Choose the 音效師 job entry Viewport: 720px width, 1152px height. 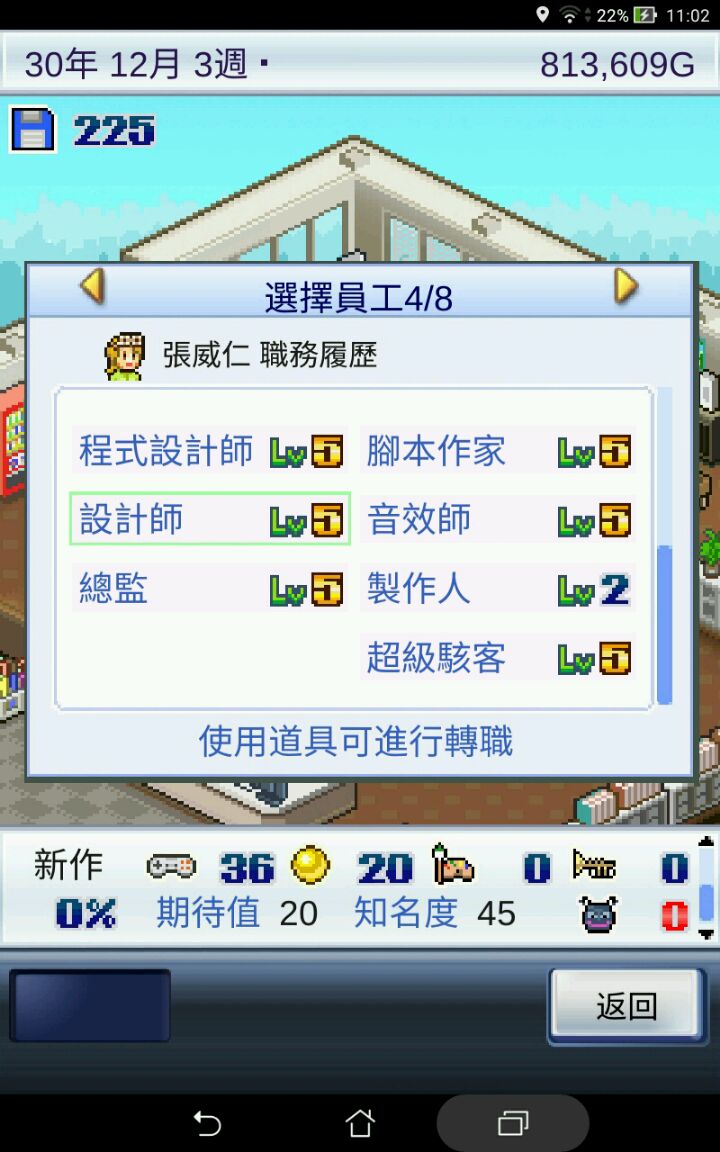(x=497, y=520)
